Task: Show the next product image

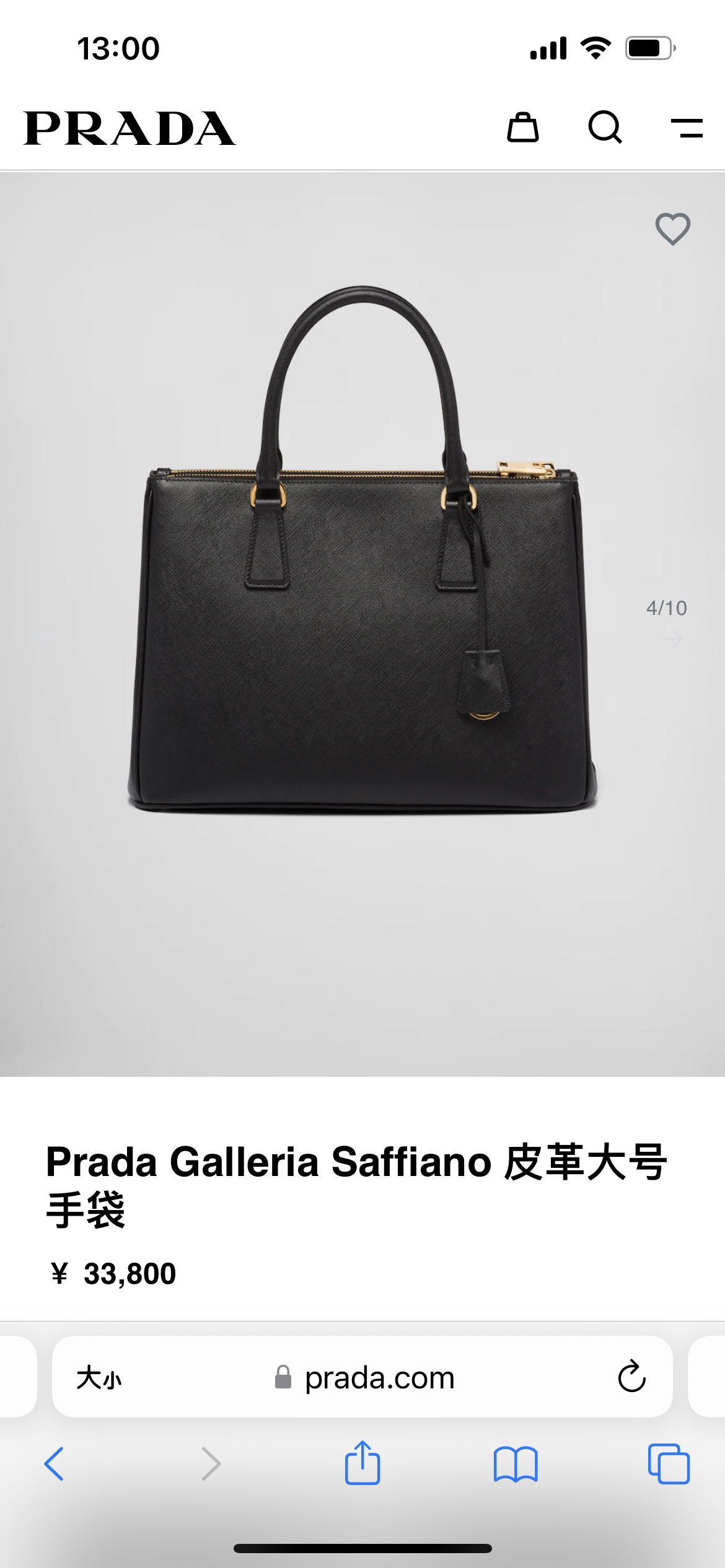Action: pyautogui.click(x=673, y=638)
